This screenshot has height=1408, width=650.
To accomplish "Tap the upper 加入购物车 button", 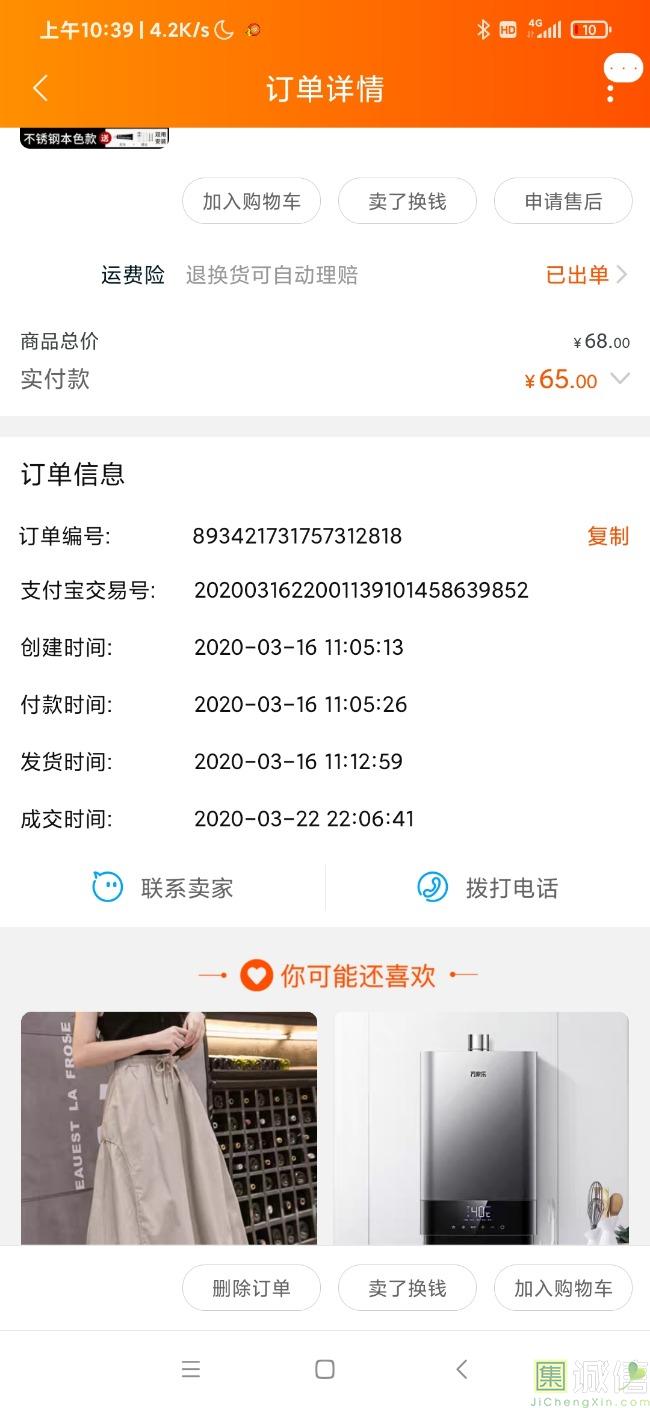I will coord(251,201).
